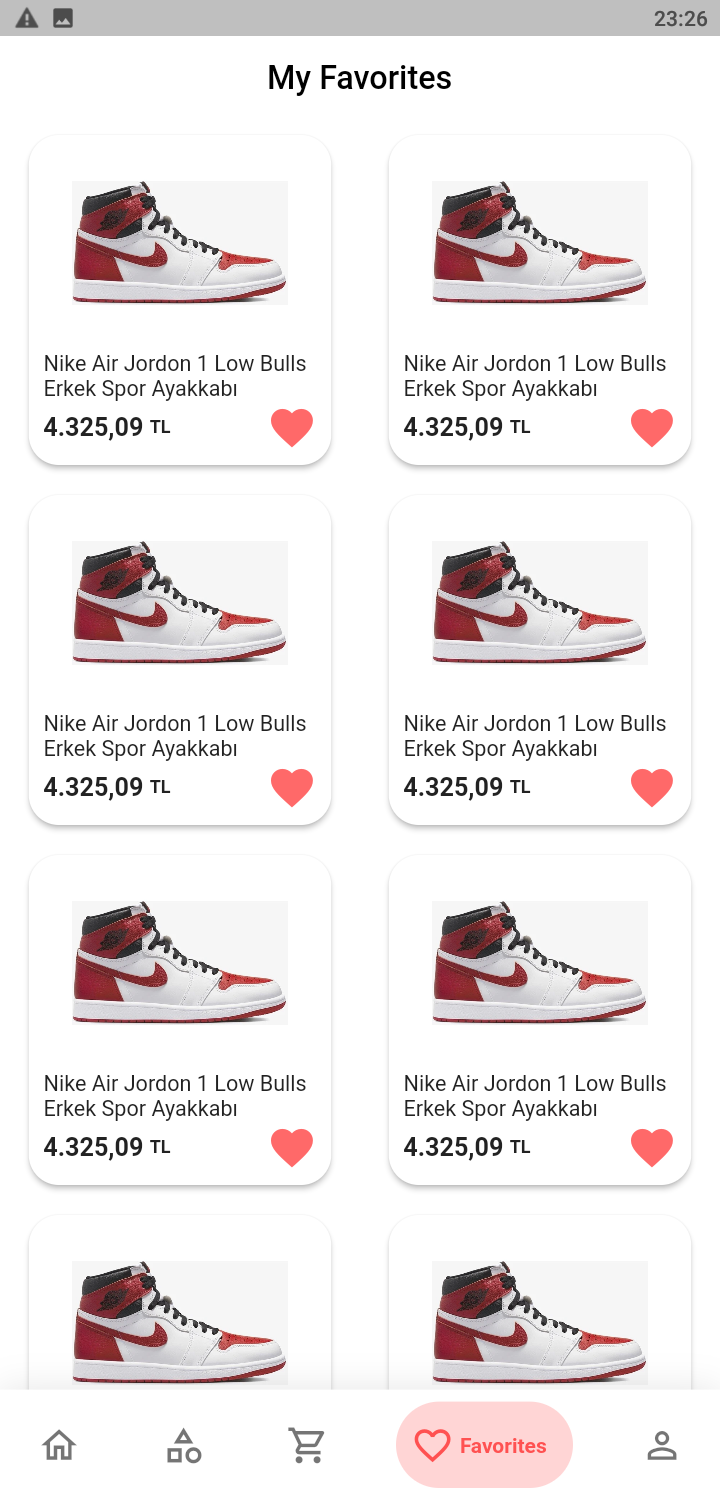Click the third-row right shoe photo
The image size is (720, 1500).
click(539, 962)
